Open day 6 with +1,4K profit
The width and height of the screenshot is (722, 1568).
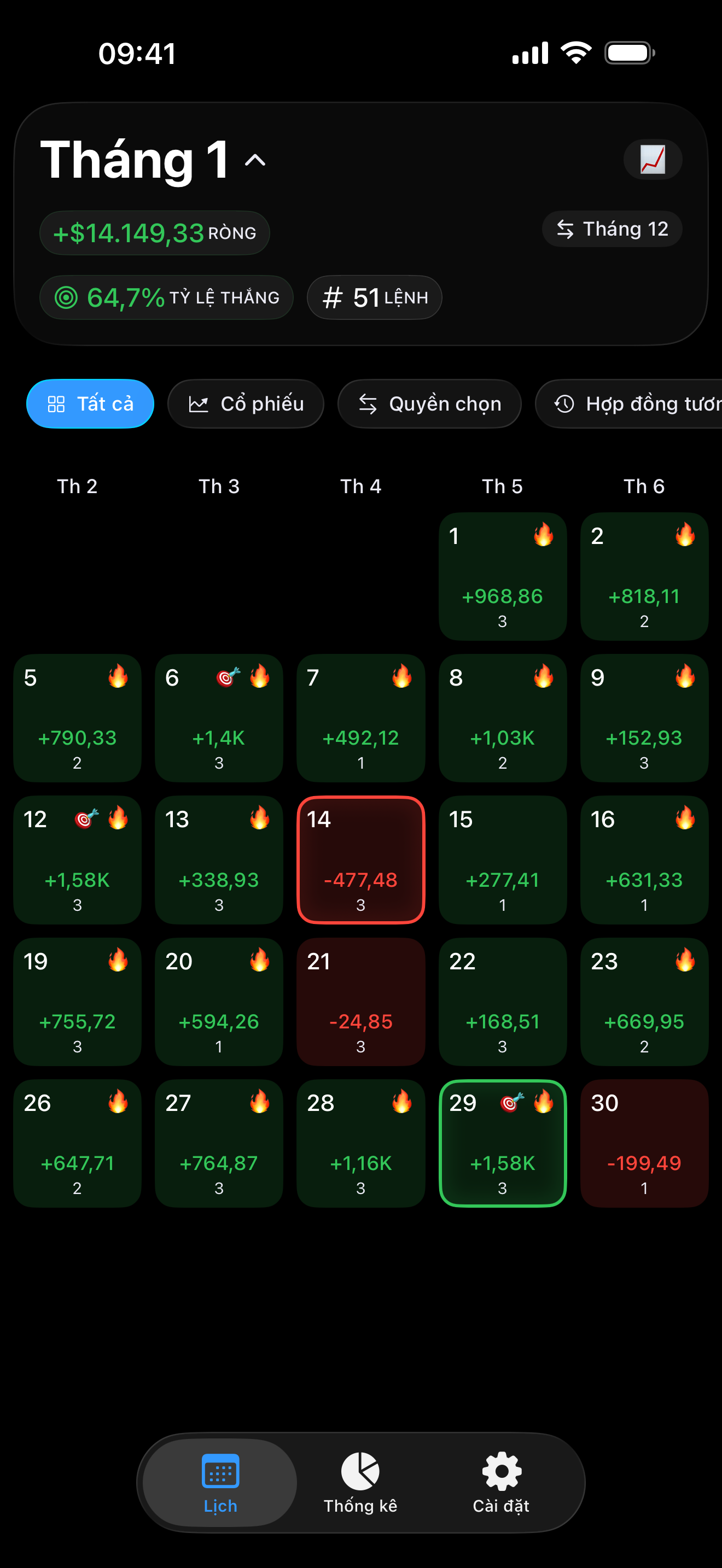pyautogui.click(x=219, y=718)
